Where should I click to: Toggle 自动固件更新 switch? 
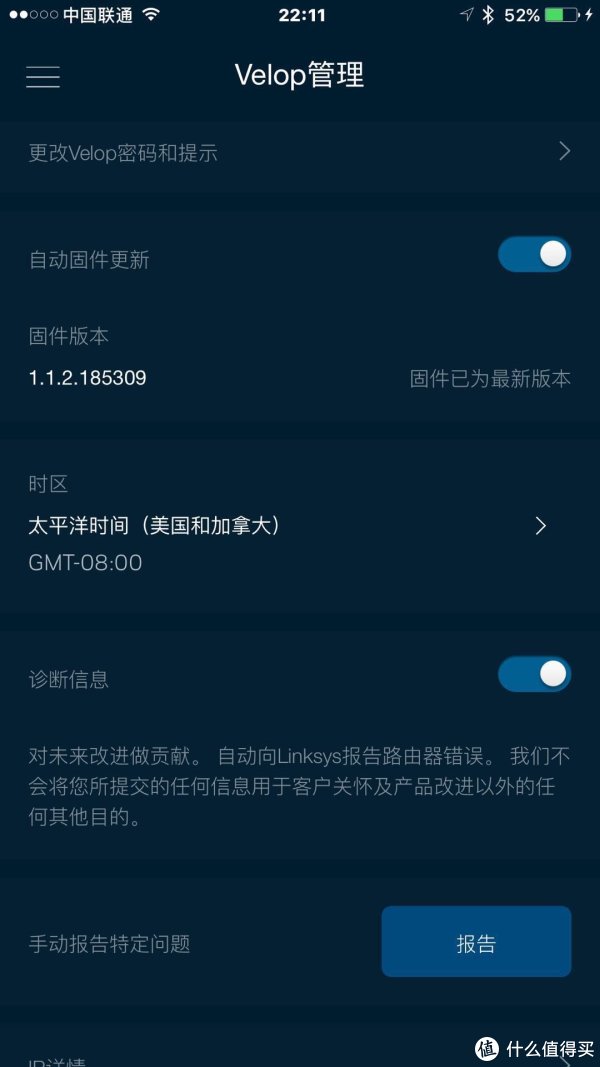(x=534, y=255)
